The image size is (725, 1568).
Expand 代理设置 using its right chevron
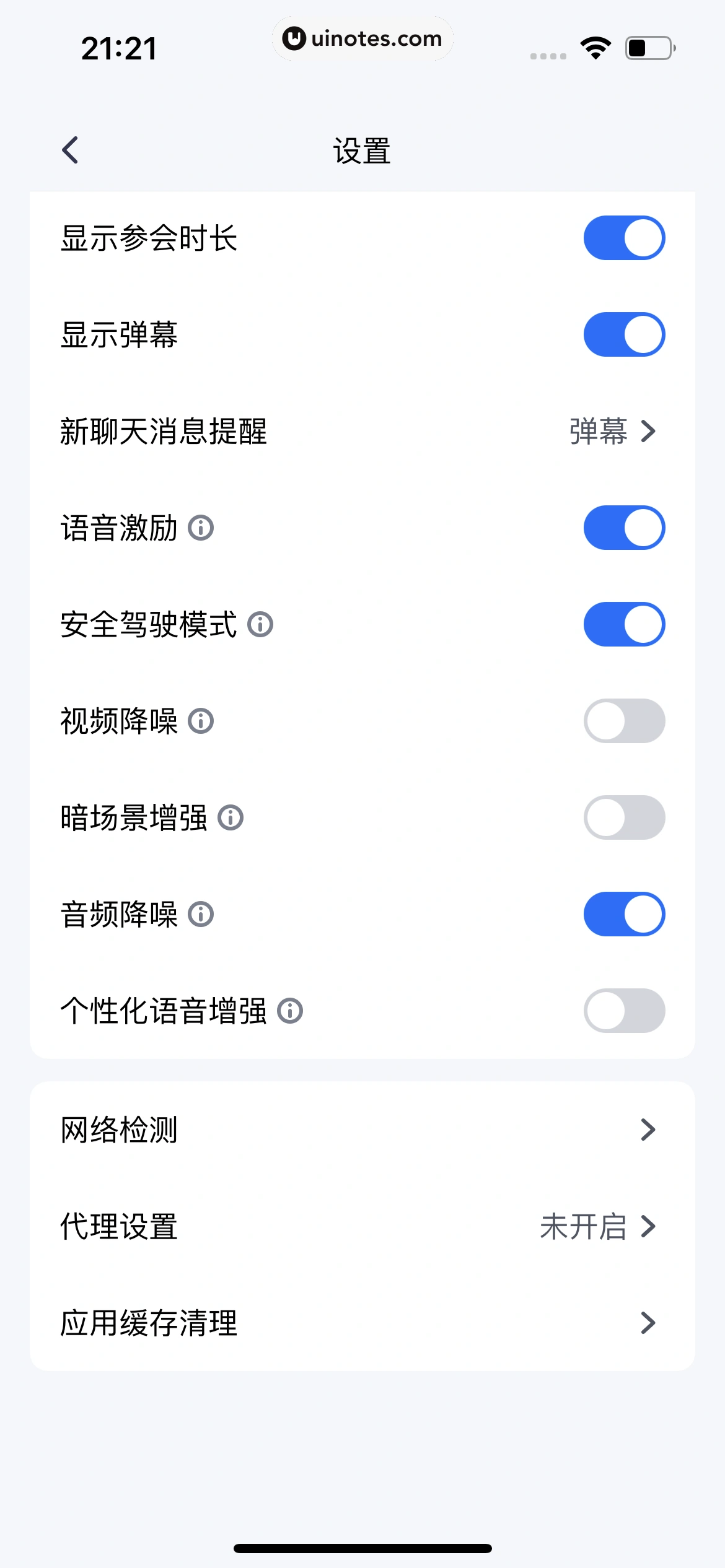tap(648, 1226)
